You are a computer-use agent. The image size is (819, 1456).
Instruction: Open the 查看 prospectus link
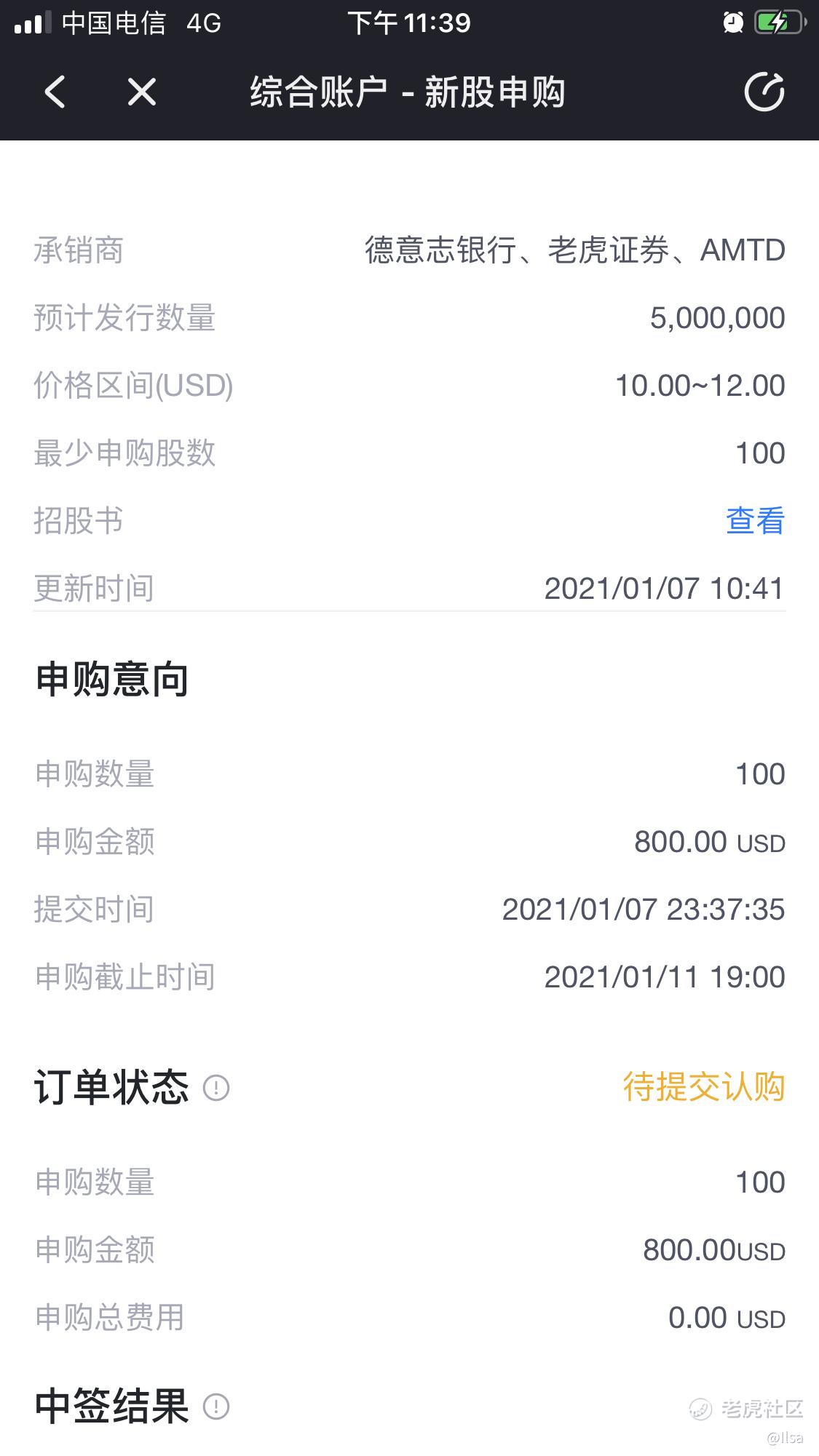click(755, 521)
